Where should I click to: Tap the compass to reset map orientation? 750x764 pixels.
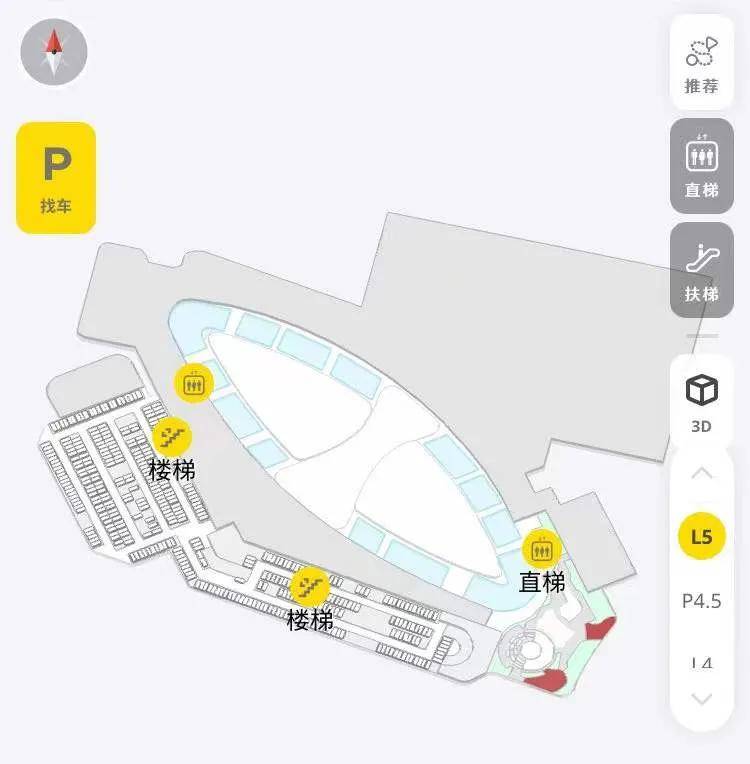(54, 52)
